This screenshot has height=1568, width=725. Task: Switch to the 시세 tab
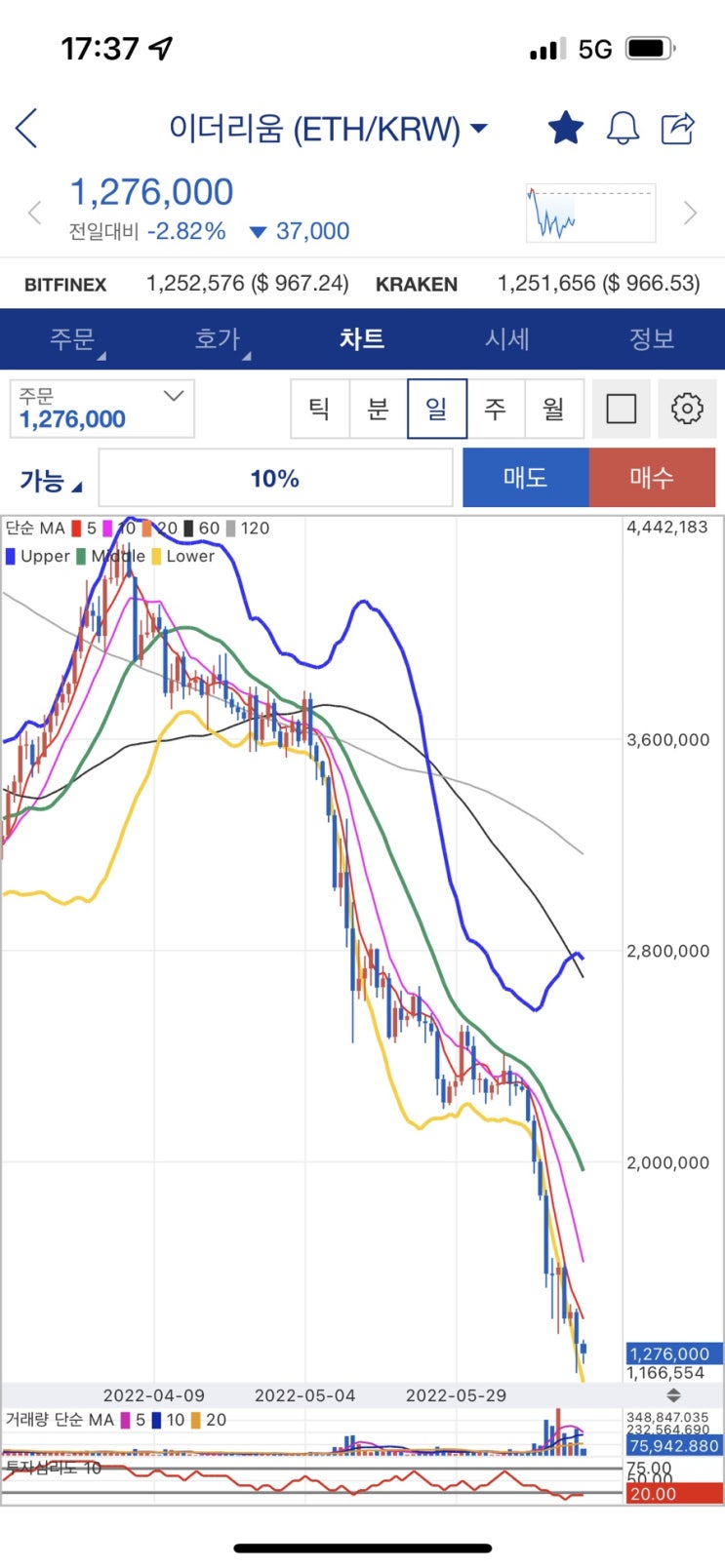pyautogui.click(x=507, y=339)
